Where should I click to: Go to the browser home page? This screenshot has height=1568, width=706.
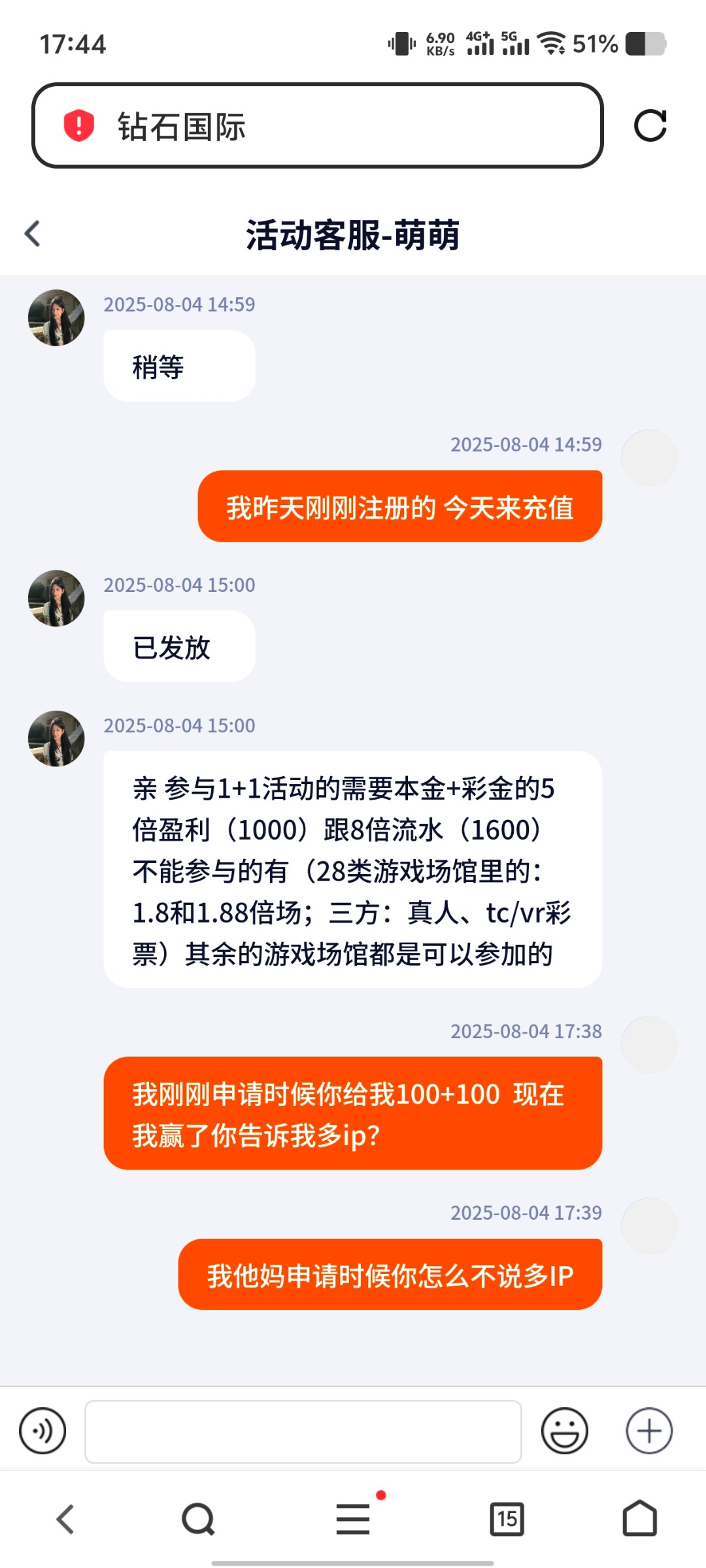point(639,1519)
